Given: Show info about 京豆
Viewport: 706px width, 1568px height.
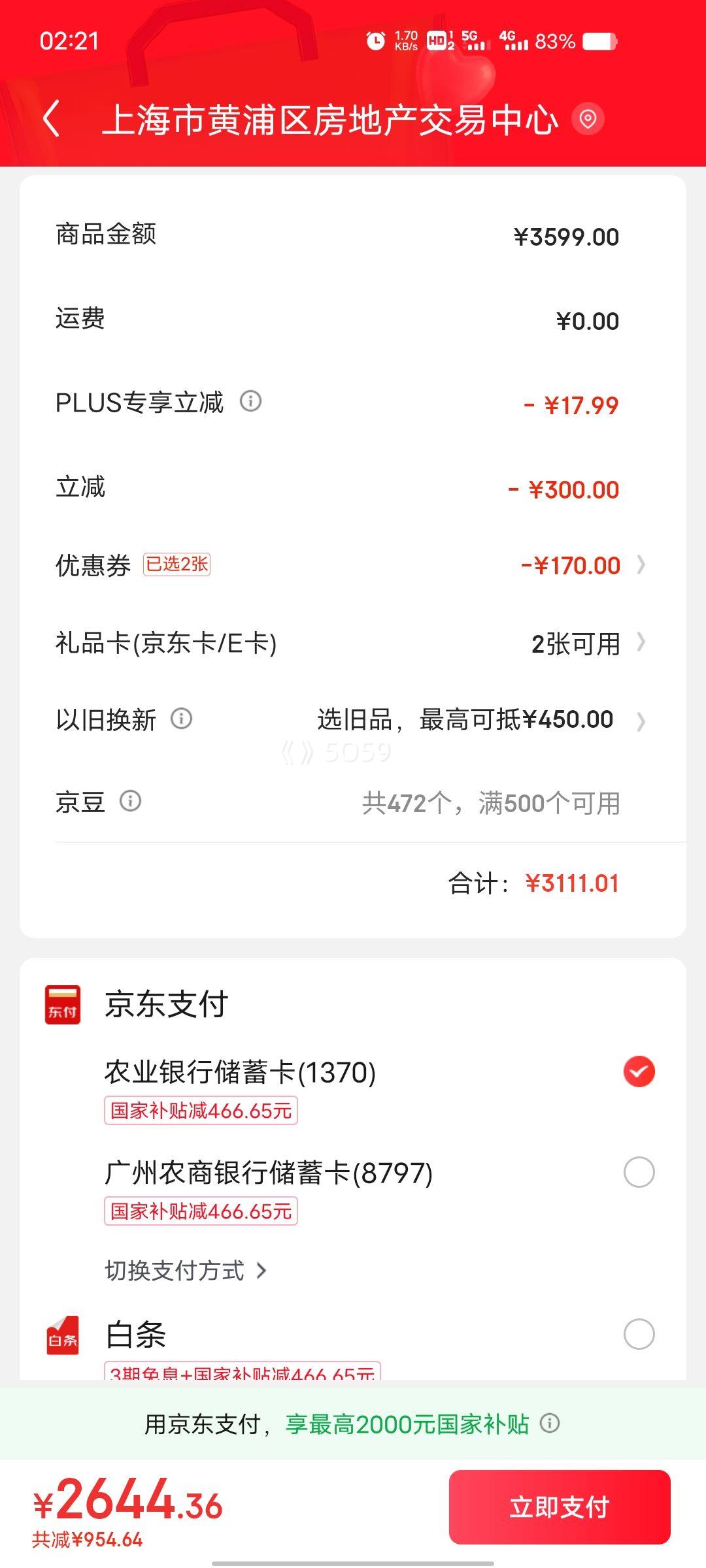Looking at the screenshot, I should point(131,801).
